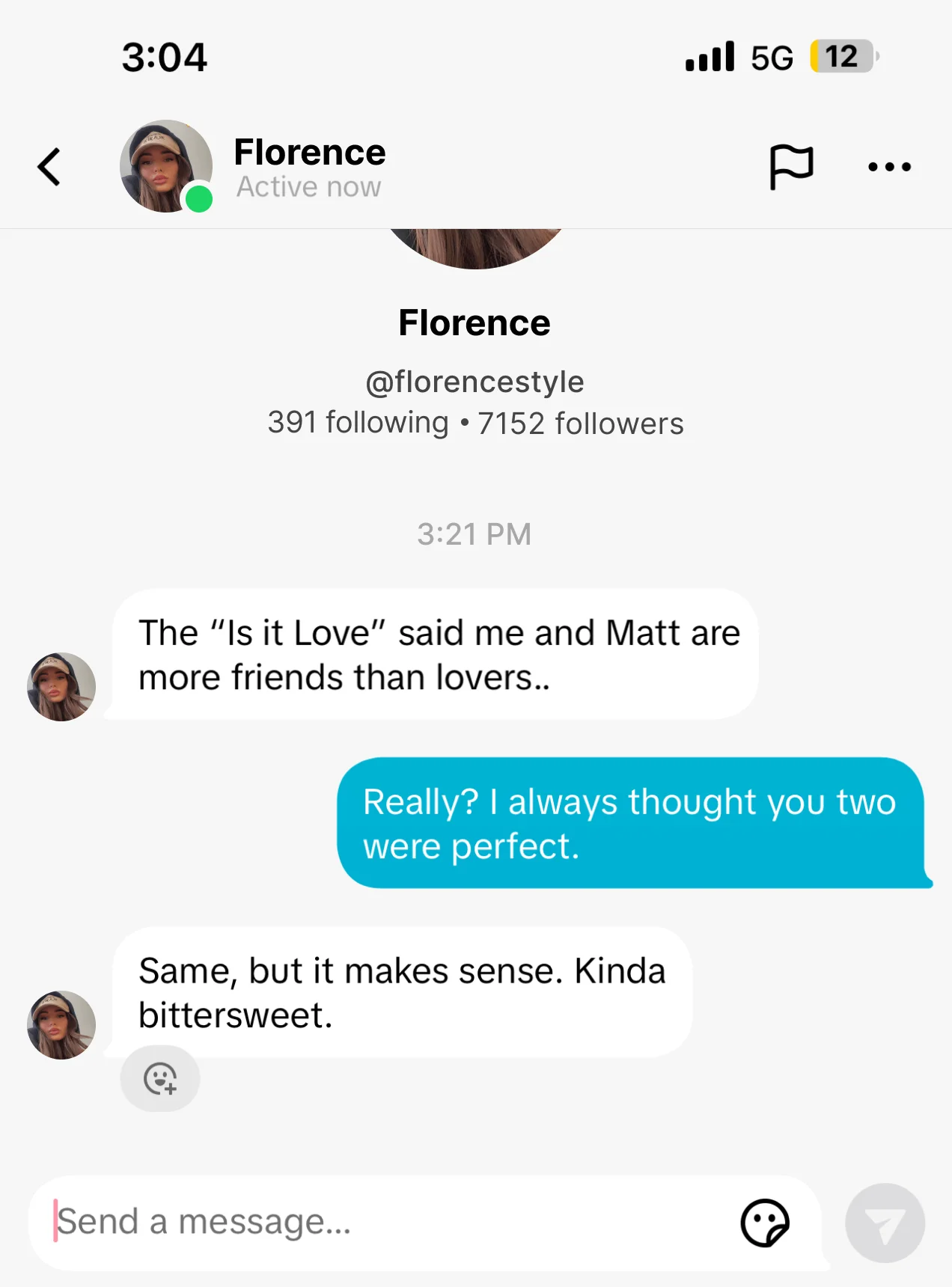This screenshot has width=952, height=1287.
Task: Report Florence with the flag icon
Action: [791, 166]
